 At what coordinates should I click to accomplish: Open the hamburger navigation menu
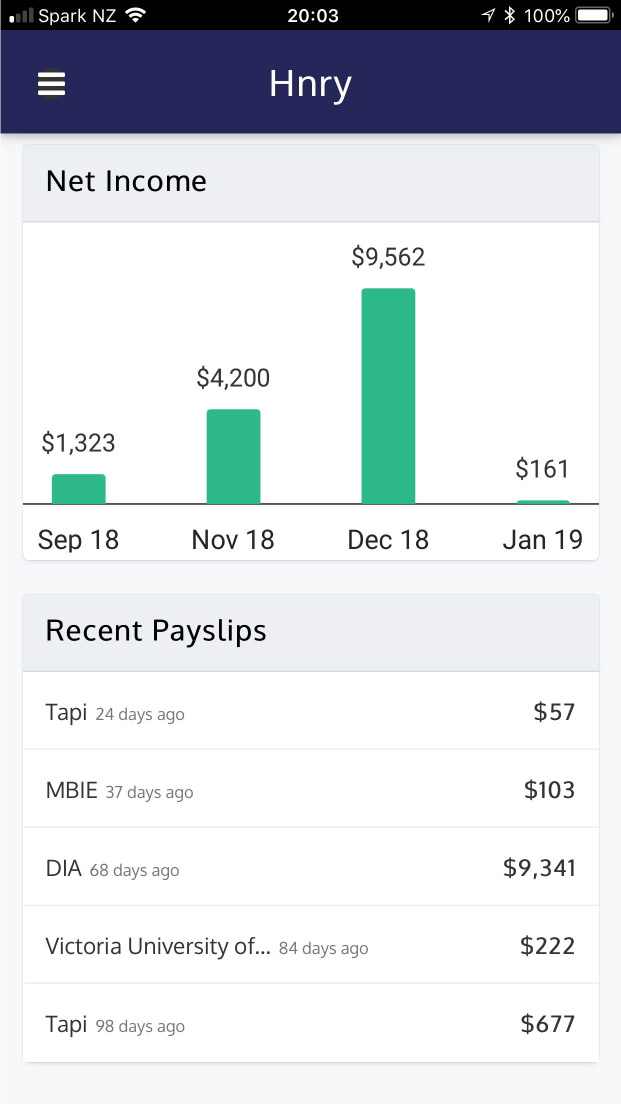52,84
